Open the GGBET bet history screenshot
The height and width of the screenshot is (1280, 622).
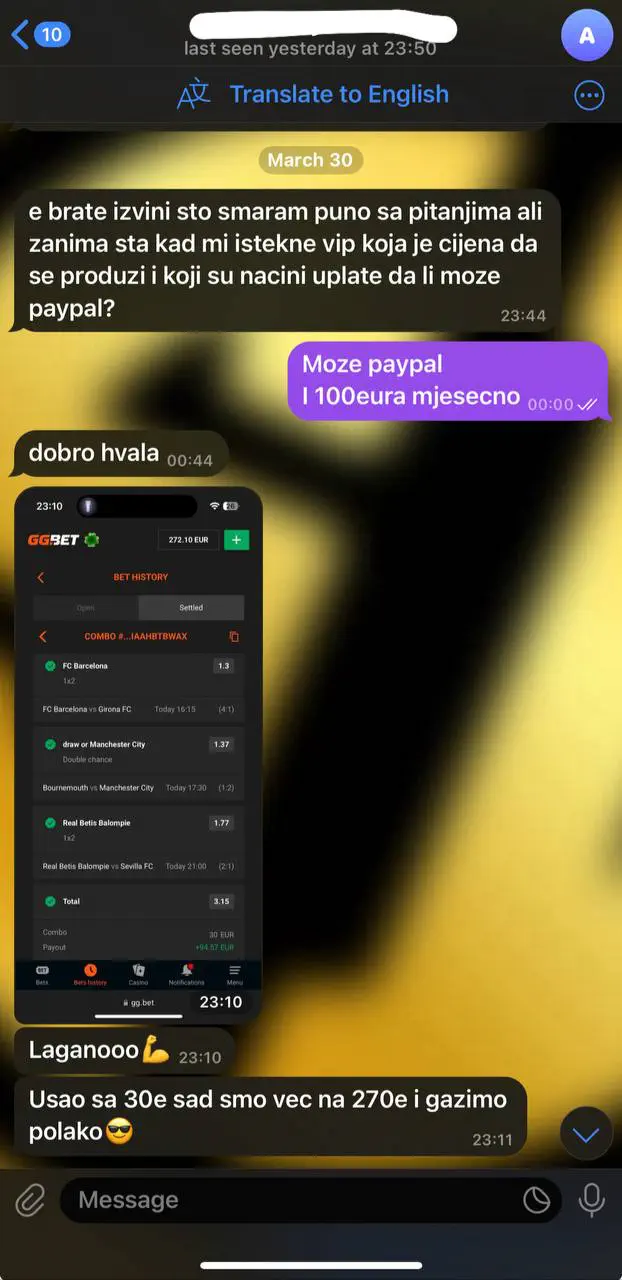point(138,755)
